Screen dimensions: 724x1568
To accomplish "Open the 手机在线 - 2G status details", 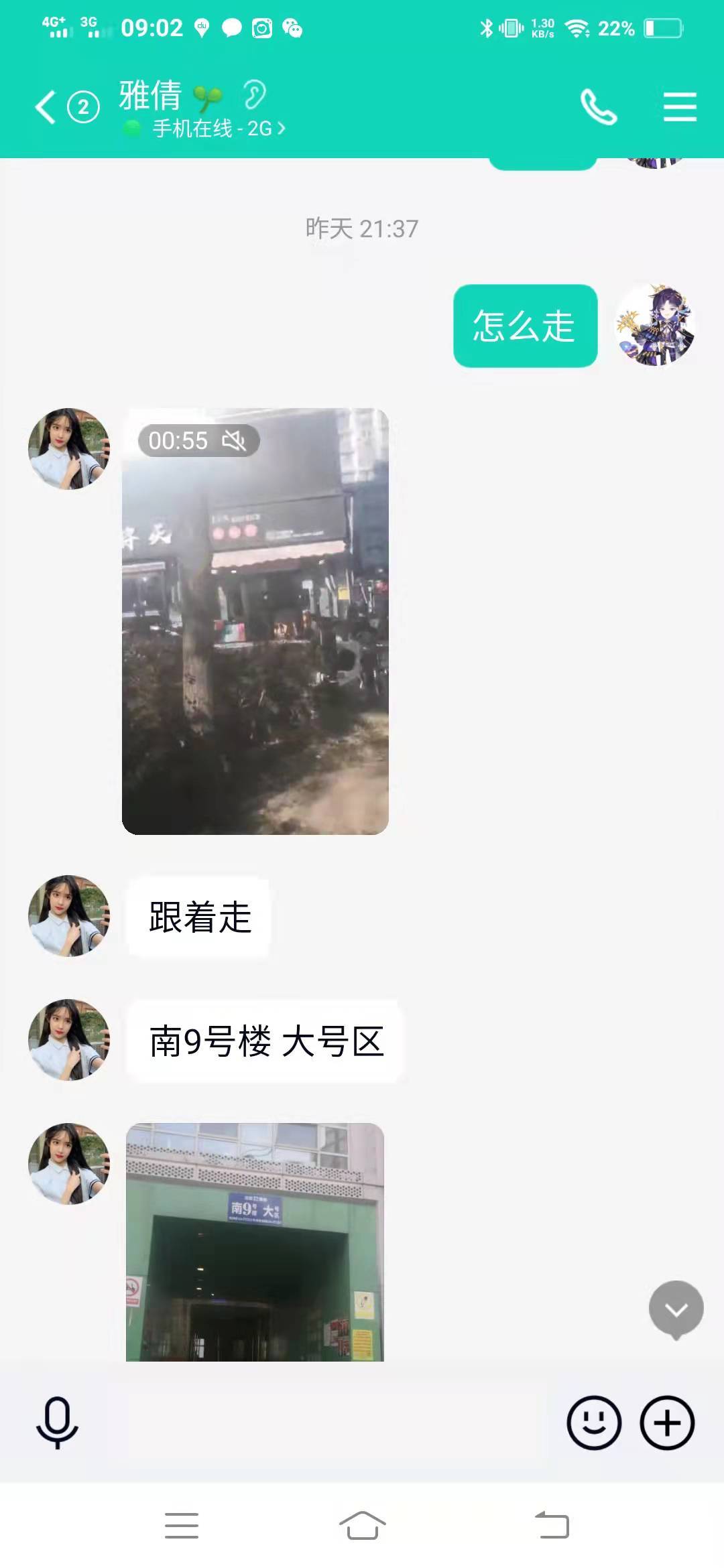I will tap(218, 128).
